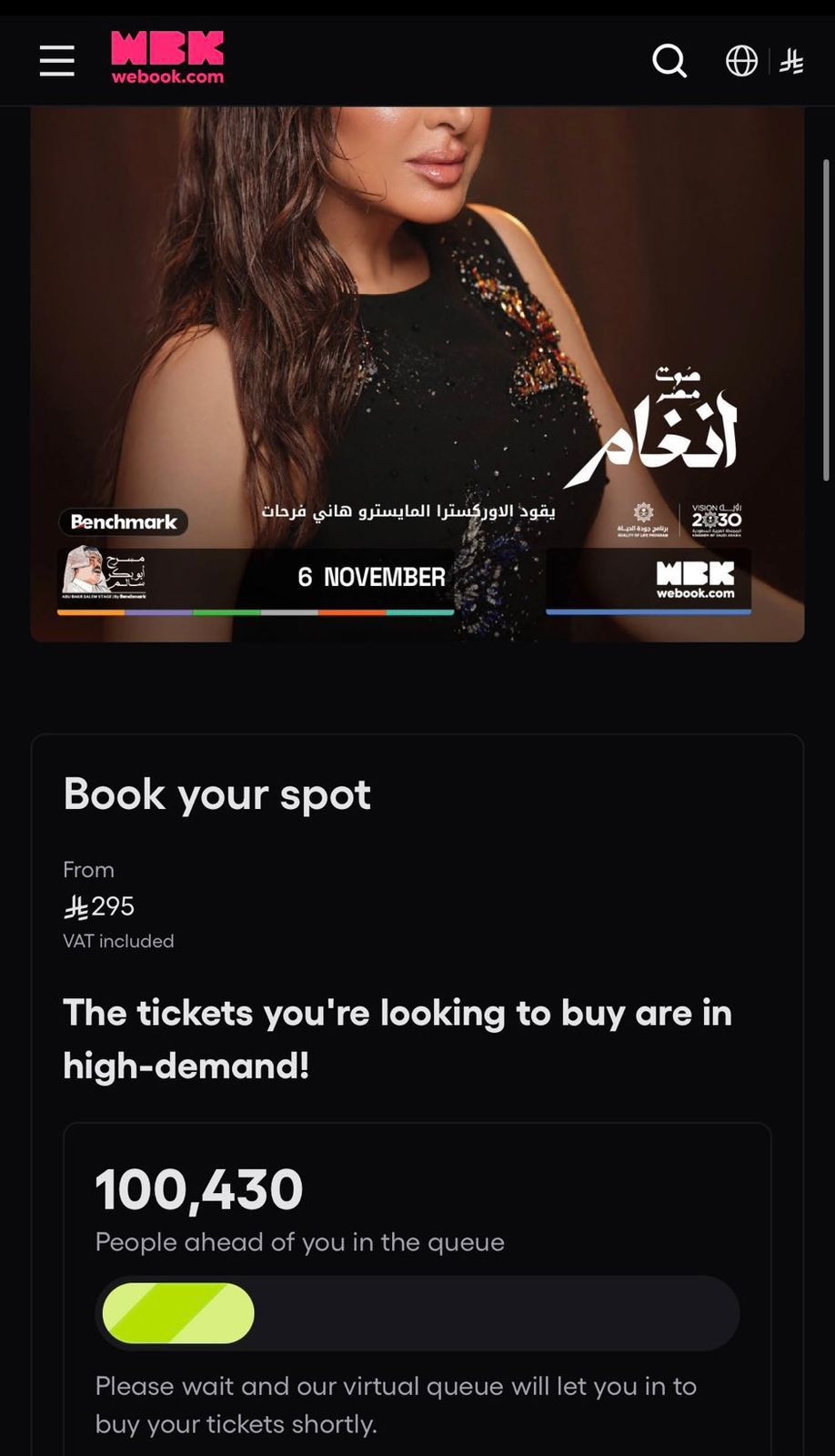Open the search icon
Viewport: 835px width, 1456px height.
(x=669, y=61)
